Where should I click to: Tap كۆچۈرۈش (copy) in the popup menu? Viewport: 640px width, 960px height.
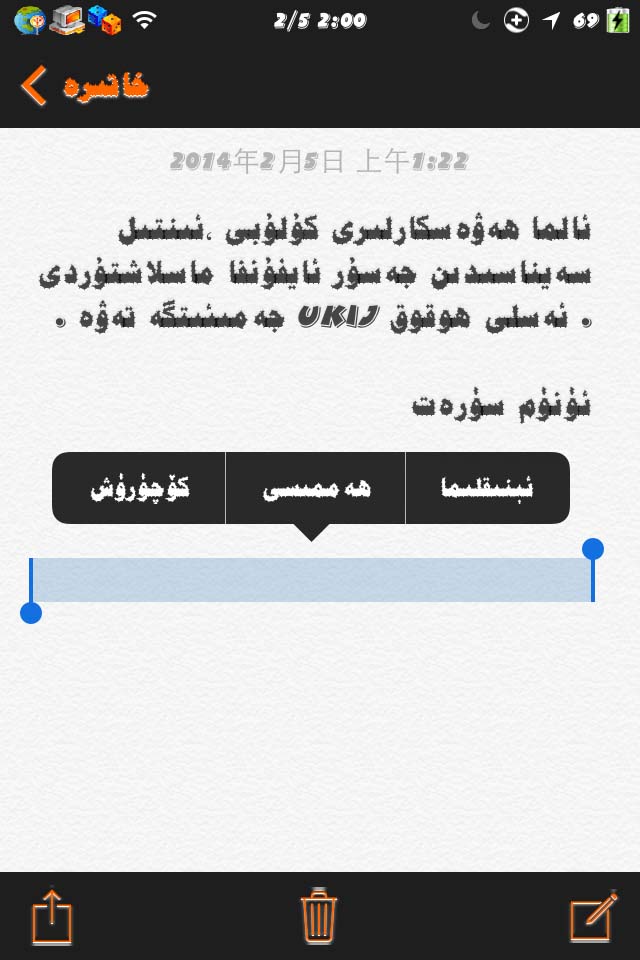coord(140,488)
